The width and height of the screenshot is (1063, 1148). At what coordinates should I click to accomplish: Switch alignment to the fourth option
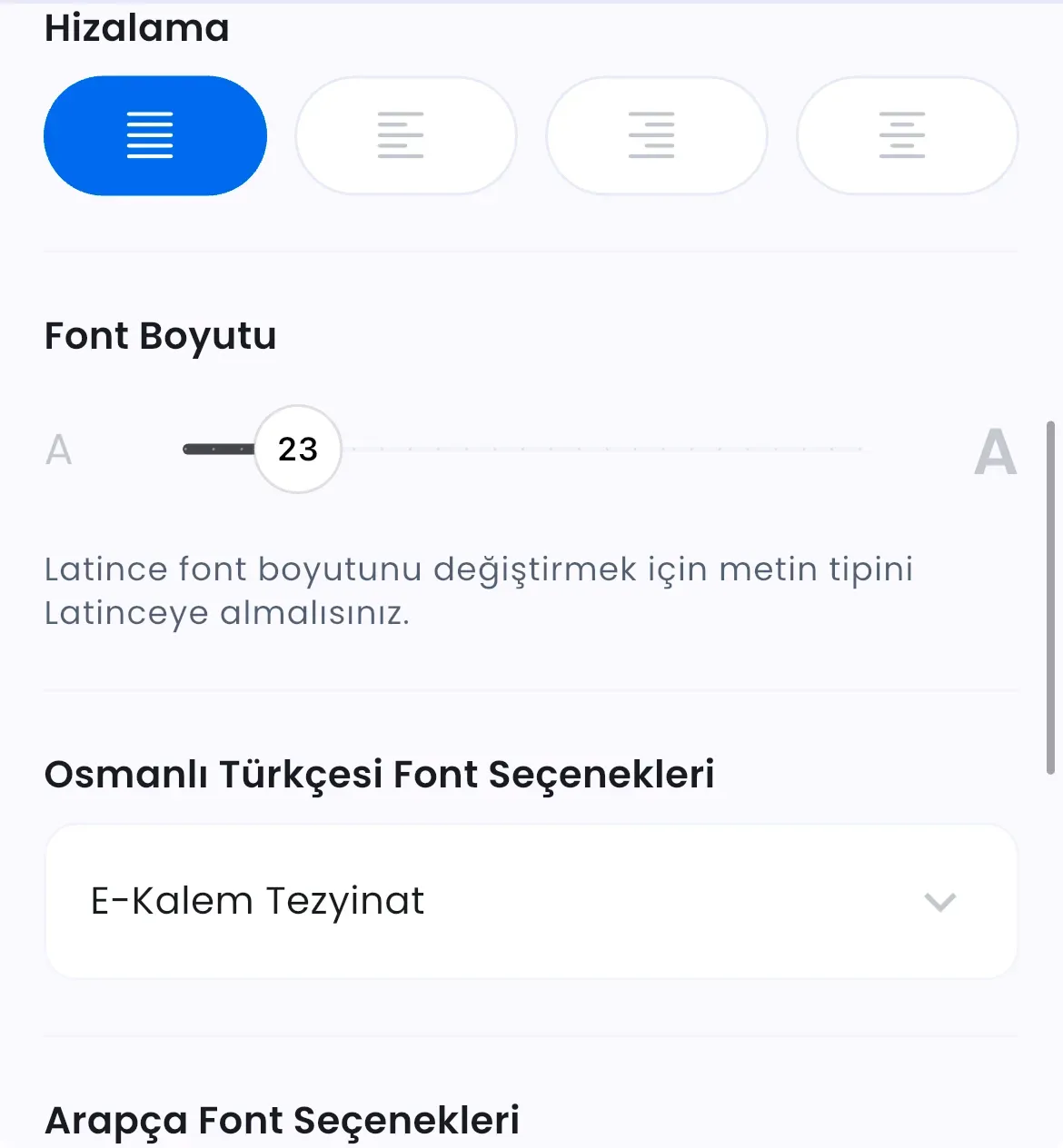point(907,134)
